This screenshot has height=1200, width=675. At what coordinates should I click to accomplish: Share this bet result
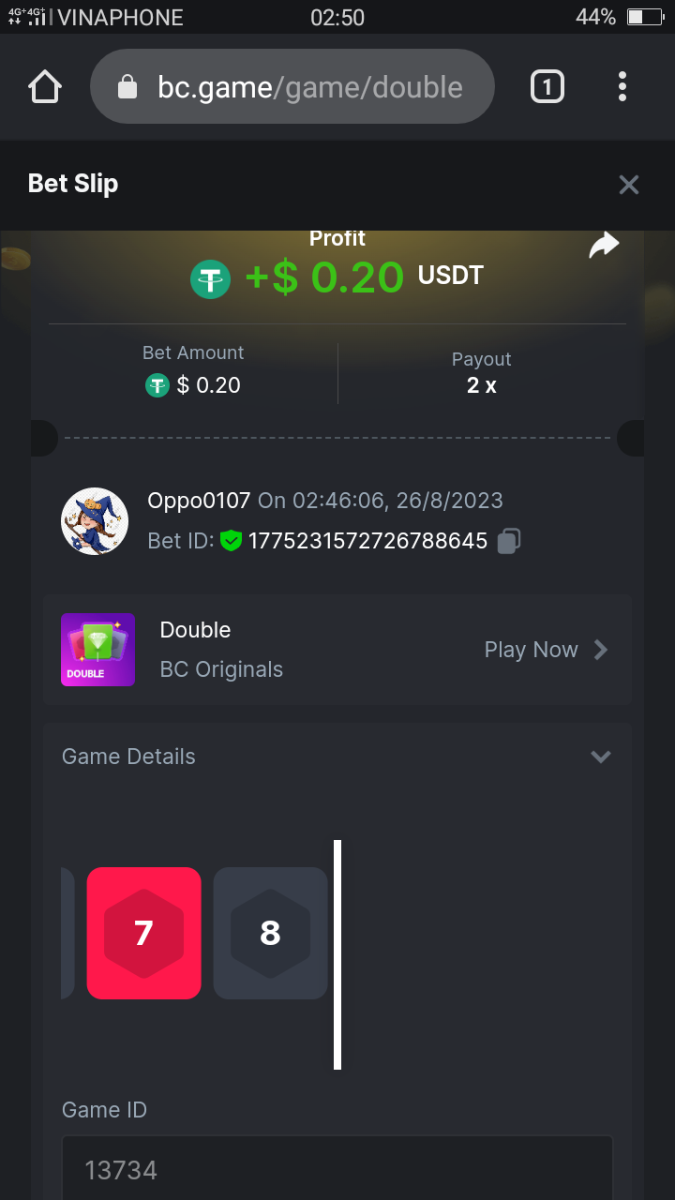[604, 246]
